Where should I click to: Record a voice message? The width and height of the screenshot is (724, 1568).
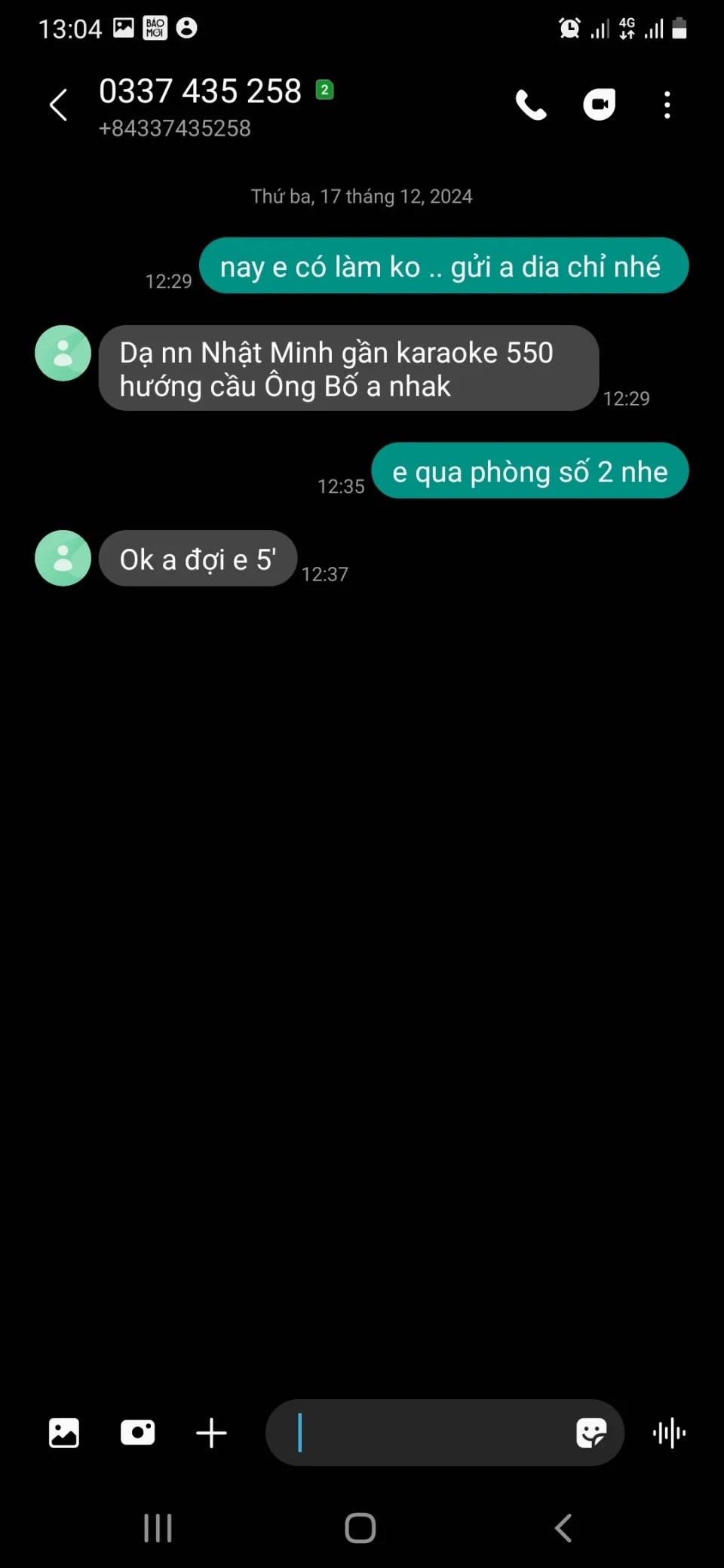click(x=669, y=1432)
